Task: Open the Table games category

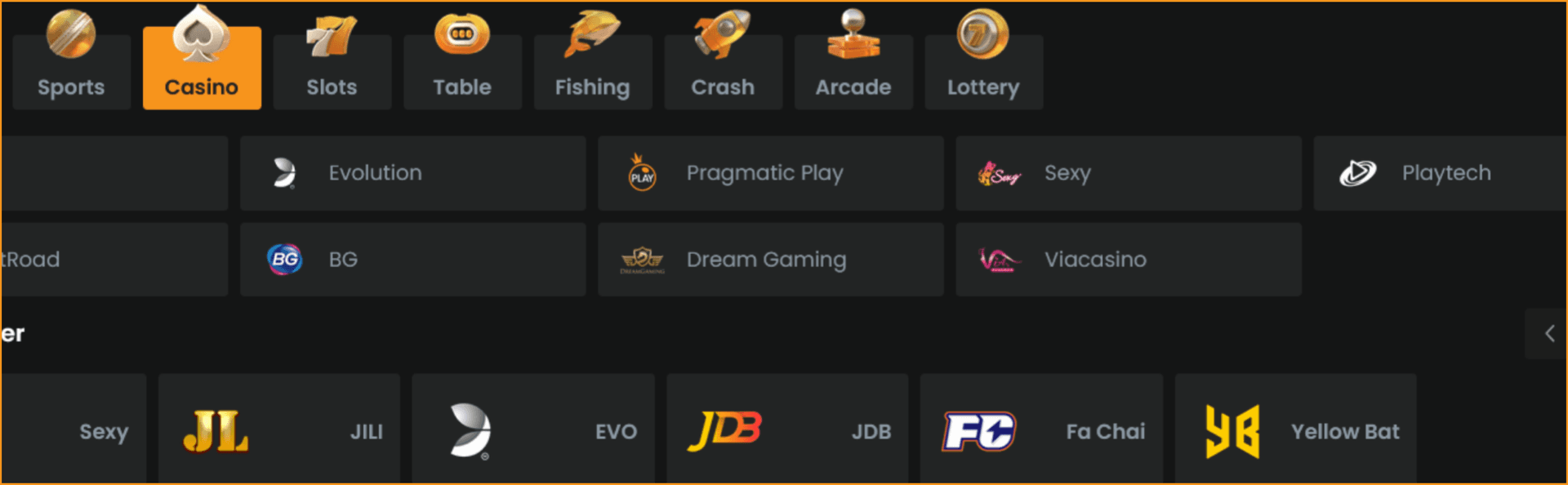Action: pyautogui.click(x=462, y=72)
